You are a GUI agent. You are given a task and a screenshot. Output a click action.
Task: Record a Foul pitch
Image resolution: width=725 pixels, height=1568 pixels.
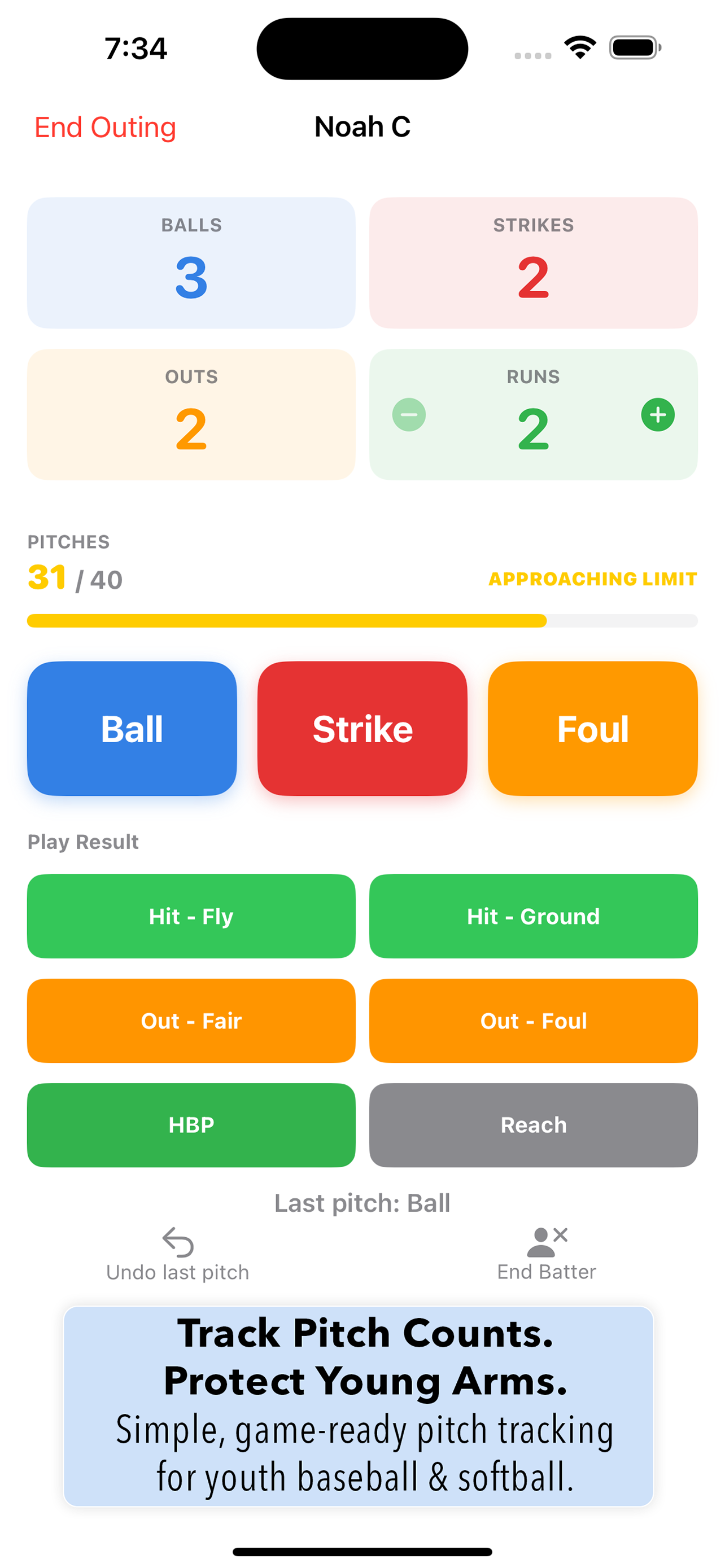[593, 729]
